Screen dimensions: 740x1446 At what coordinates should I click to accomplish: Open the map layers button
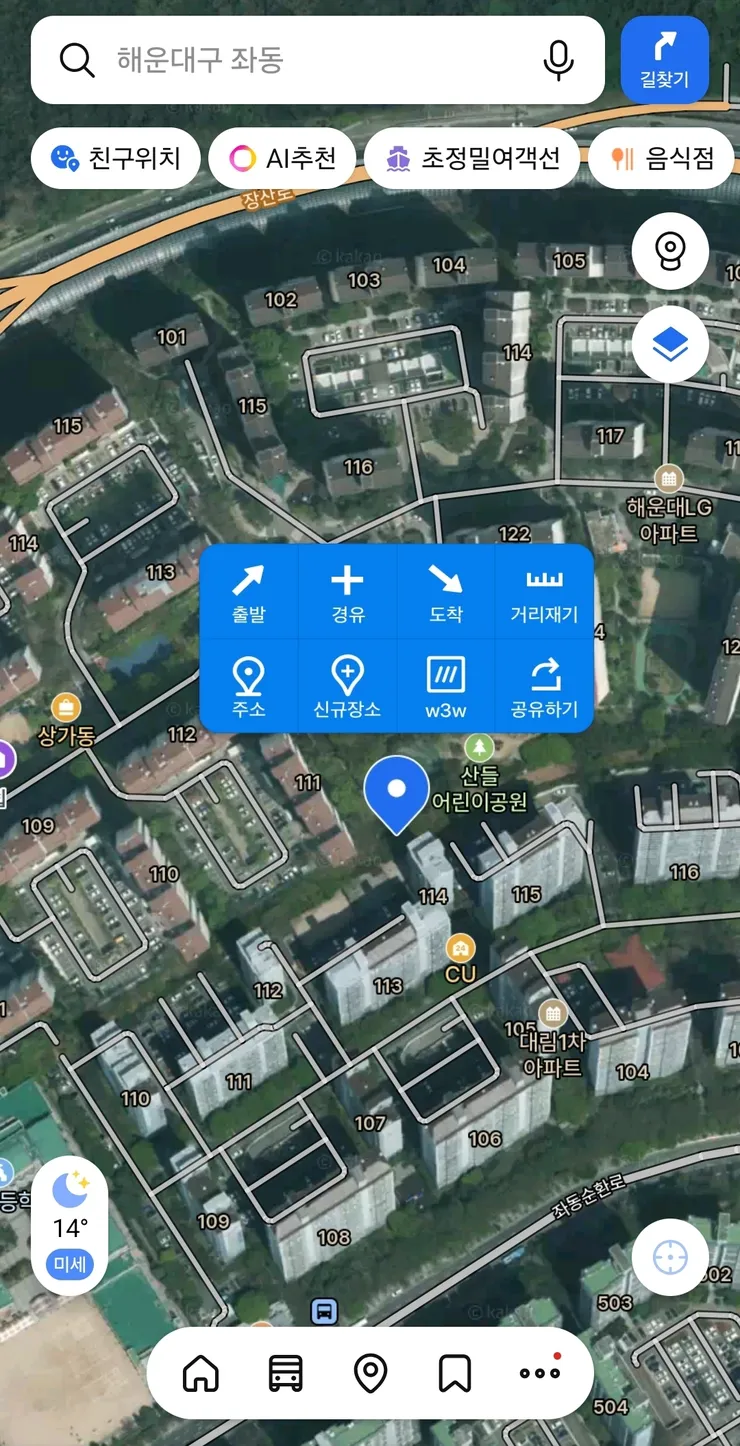670,345
